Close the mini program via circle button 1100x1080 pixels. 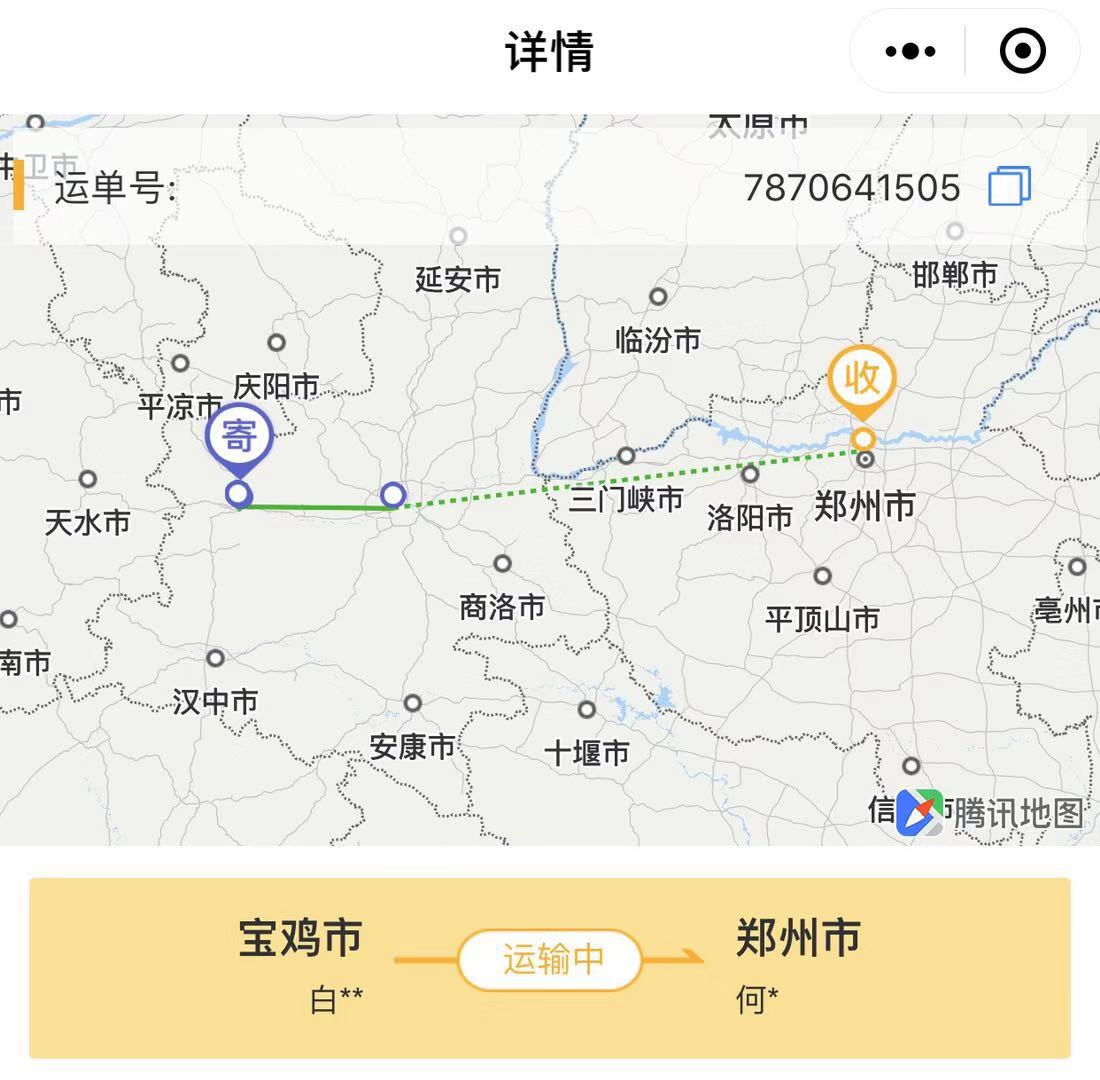(x=1022, y=51)
